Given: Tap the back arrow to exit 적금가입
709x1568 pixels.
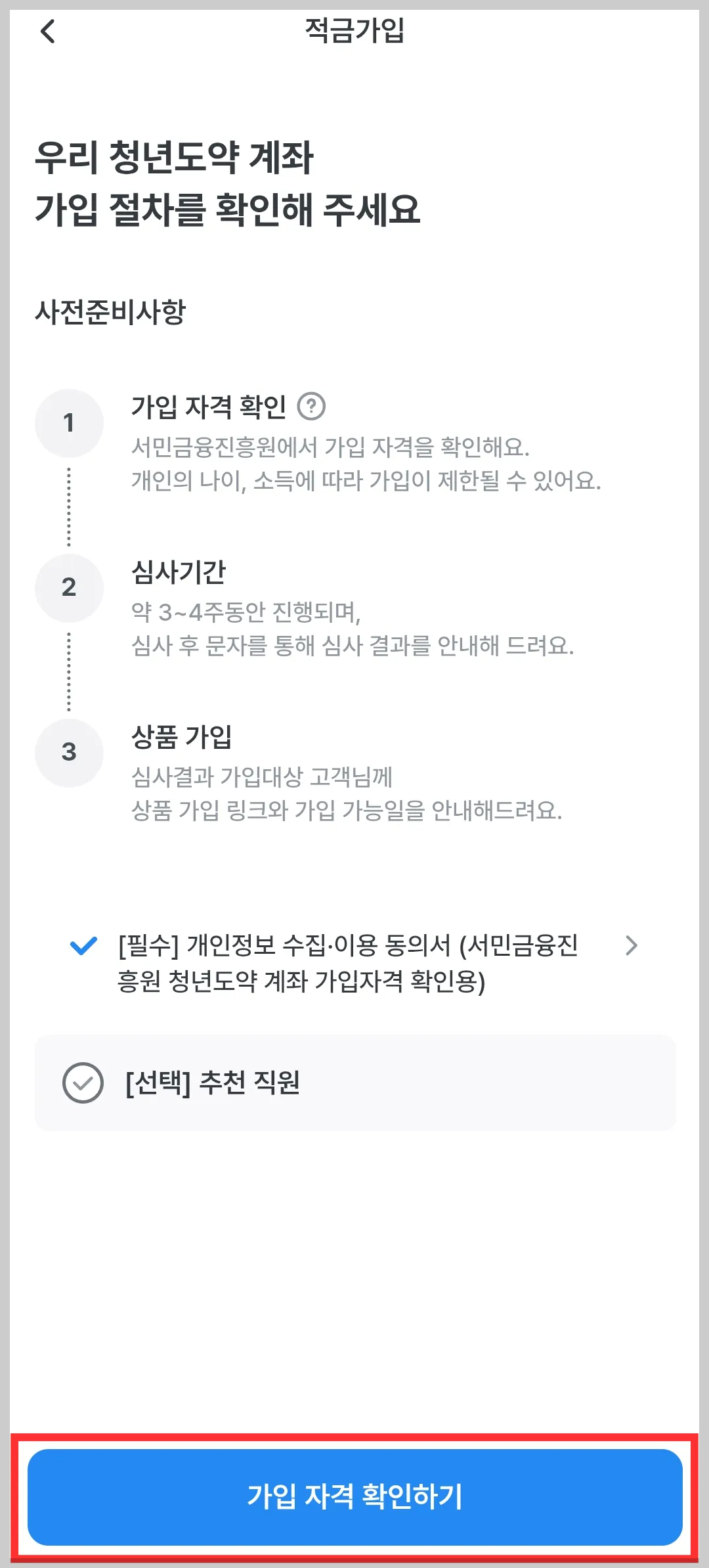Looking at the screenshot, I should click(47, 32).
